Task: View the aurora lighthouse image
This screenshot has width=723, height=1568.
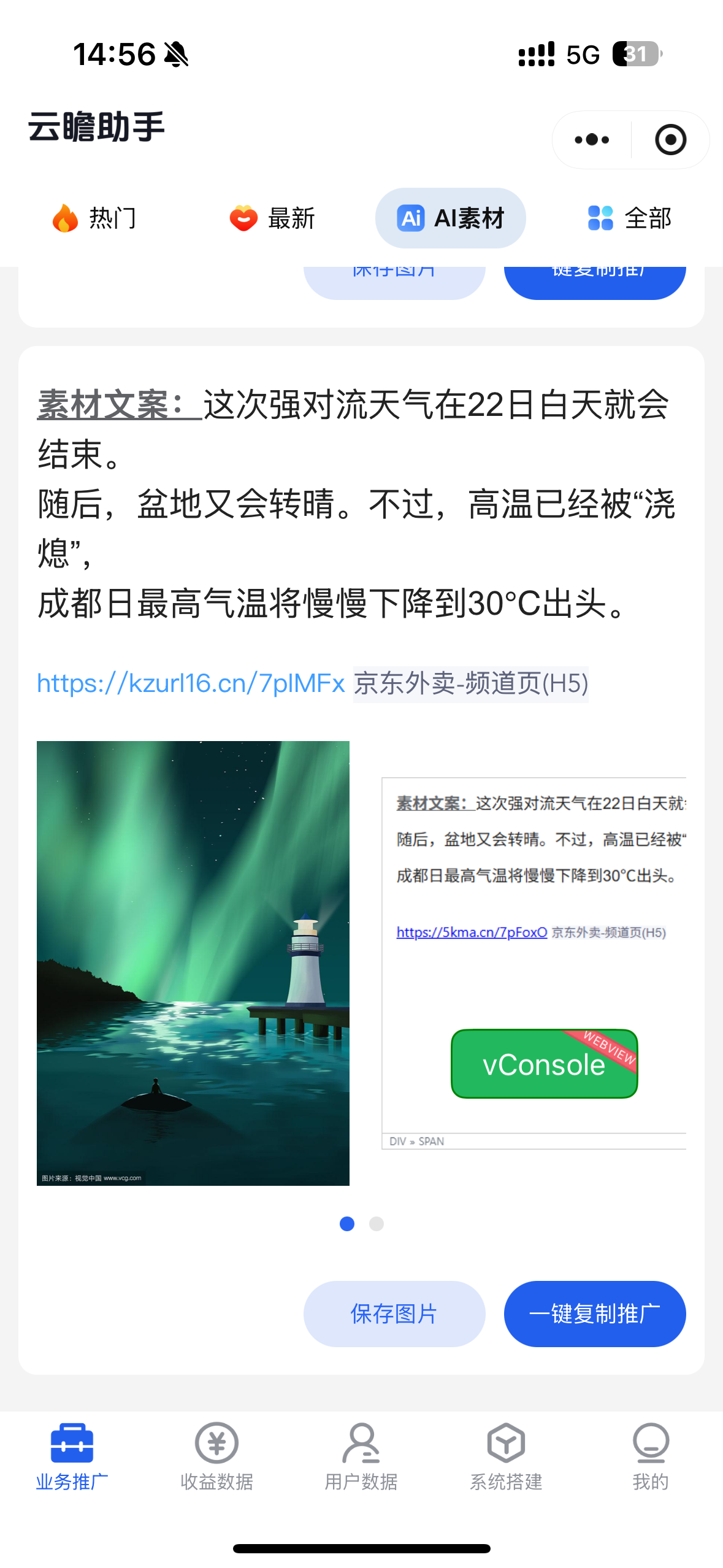Action: click(193, 963)
